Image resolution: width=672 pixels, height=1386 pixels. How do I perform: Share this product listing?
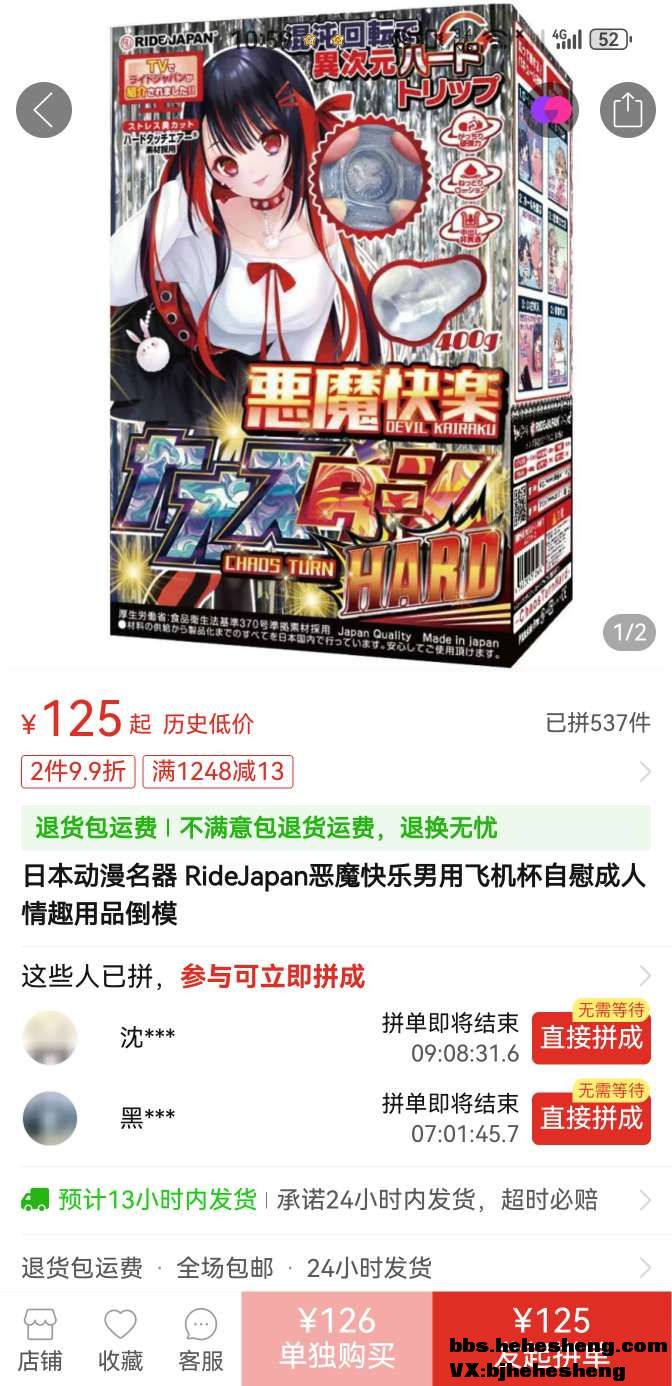pyautogui.click(x=627, y=110)
